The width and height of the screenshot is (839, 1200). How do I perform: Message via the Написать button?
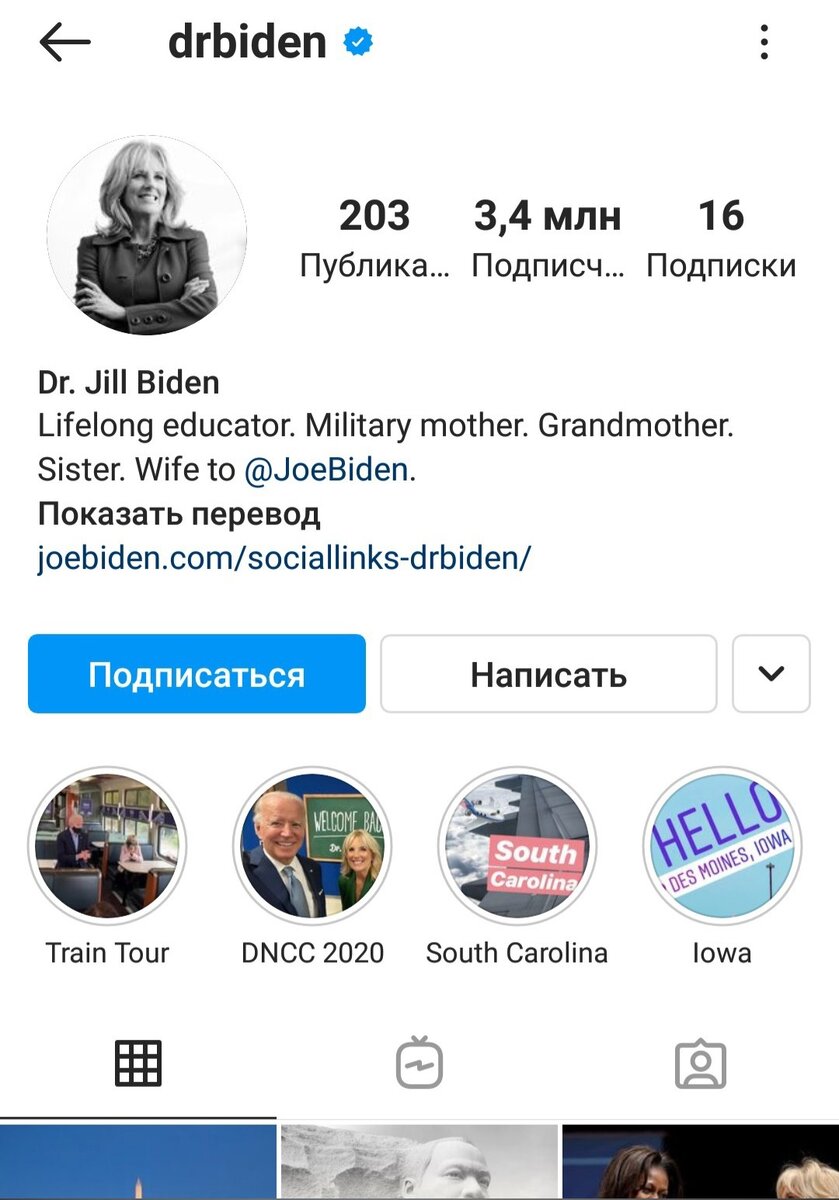coord(548,674)
